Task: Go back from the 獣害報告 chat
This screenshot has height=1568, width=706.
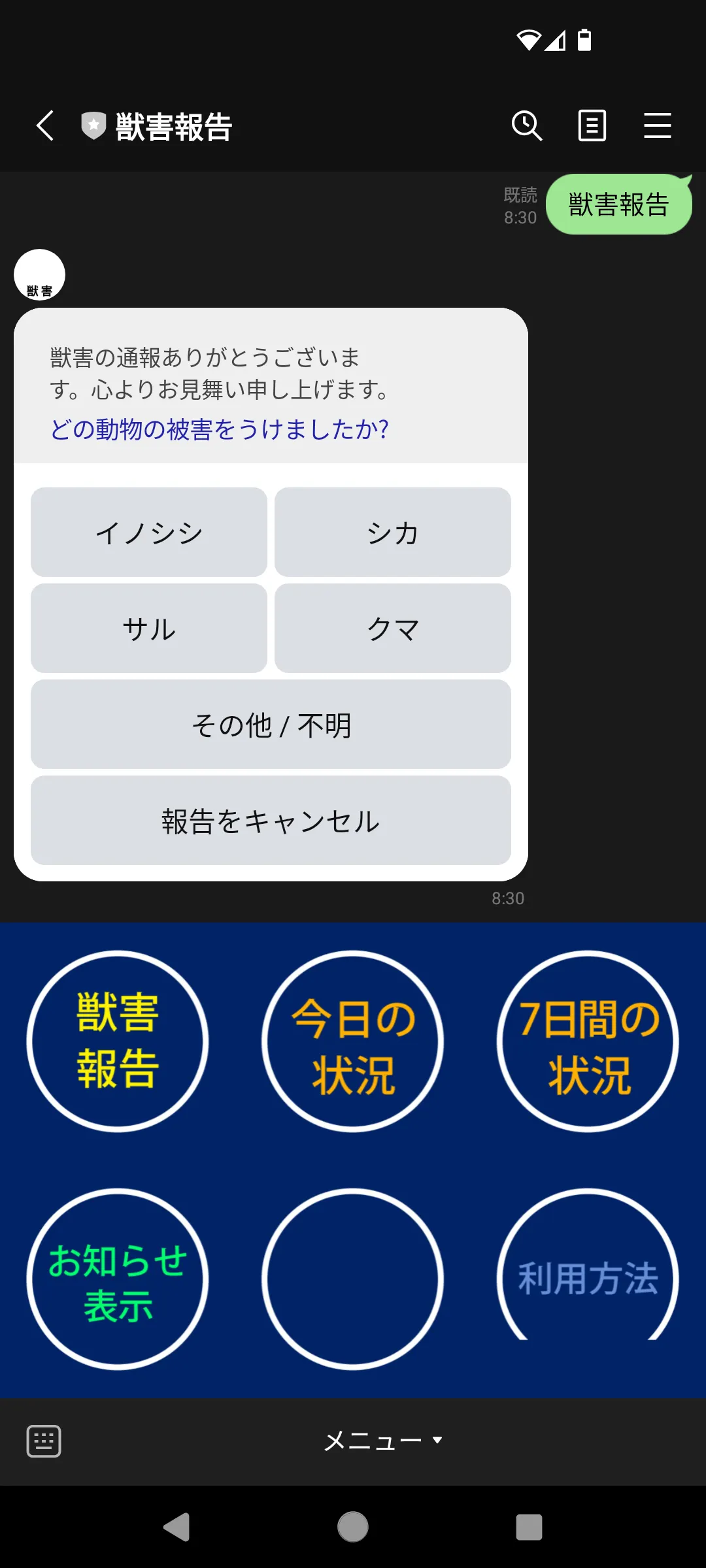Action: click(45, 125)
